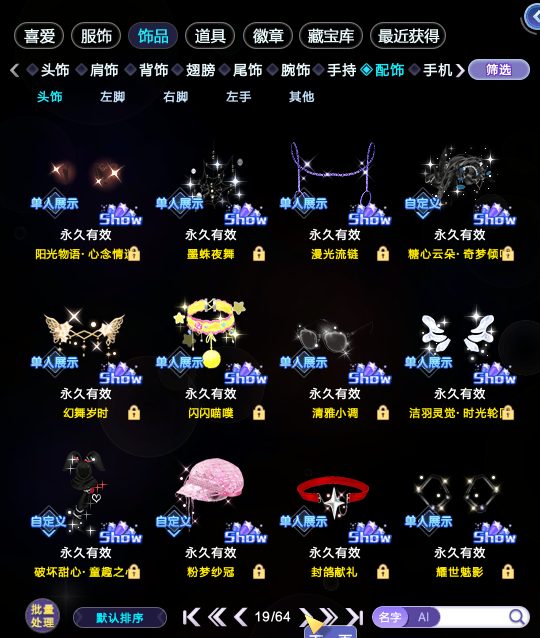Open the 道具 tab
The height and width of the screenshot is (638, 540).
[210, 36]
